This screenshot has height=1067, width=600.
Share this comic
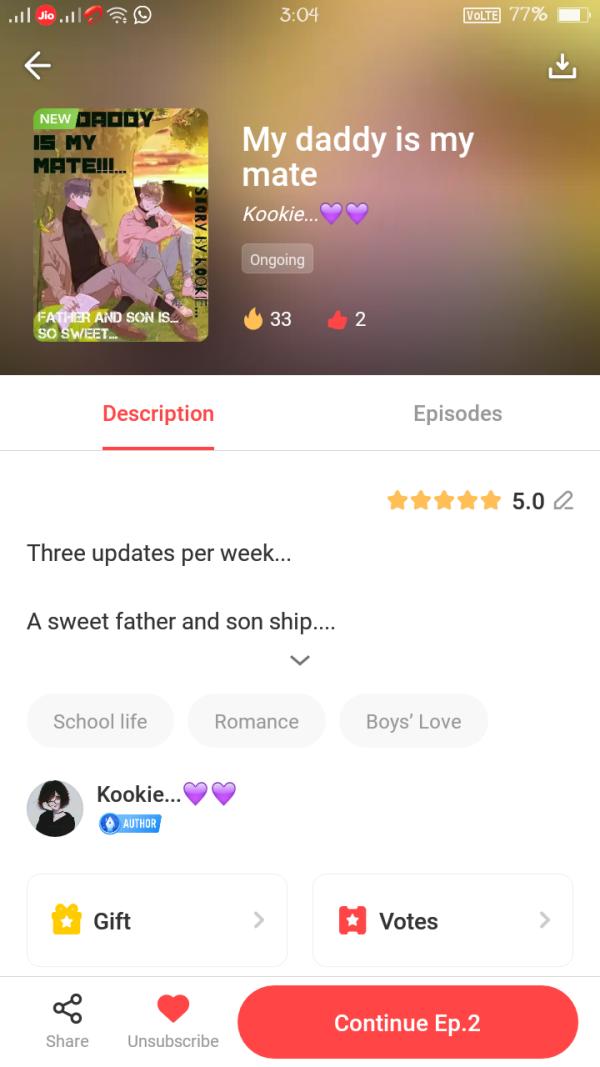[67, 1021]
